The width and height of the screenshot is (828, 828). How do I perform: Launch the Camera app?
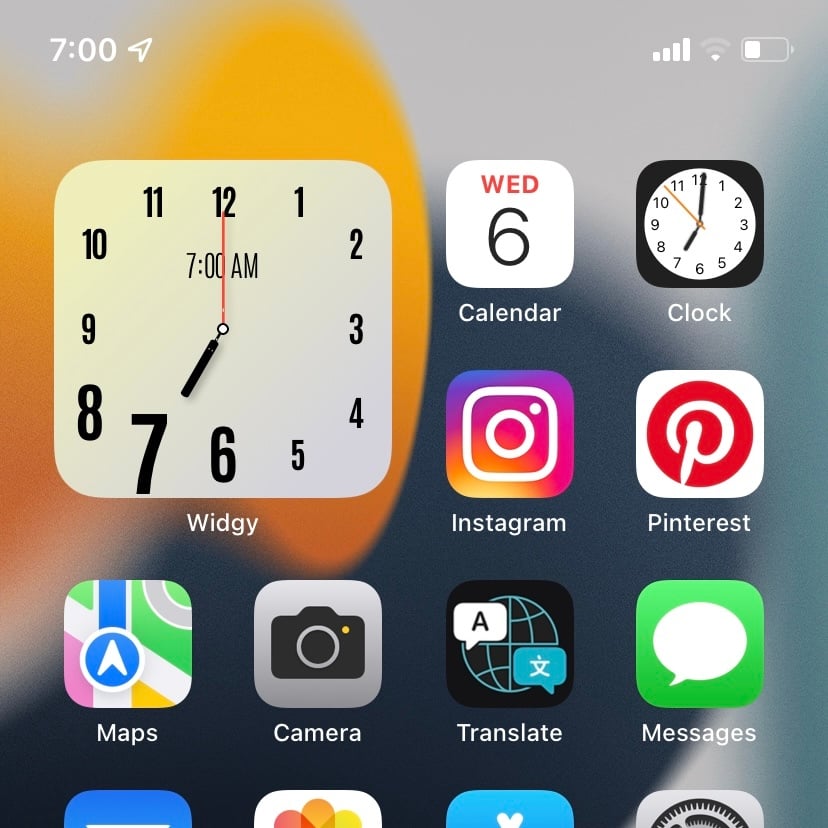[318, 644]
